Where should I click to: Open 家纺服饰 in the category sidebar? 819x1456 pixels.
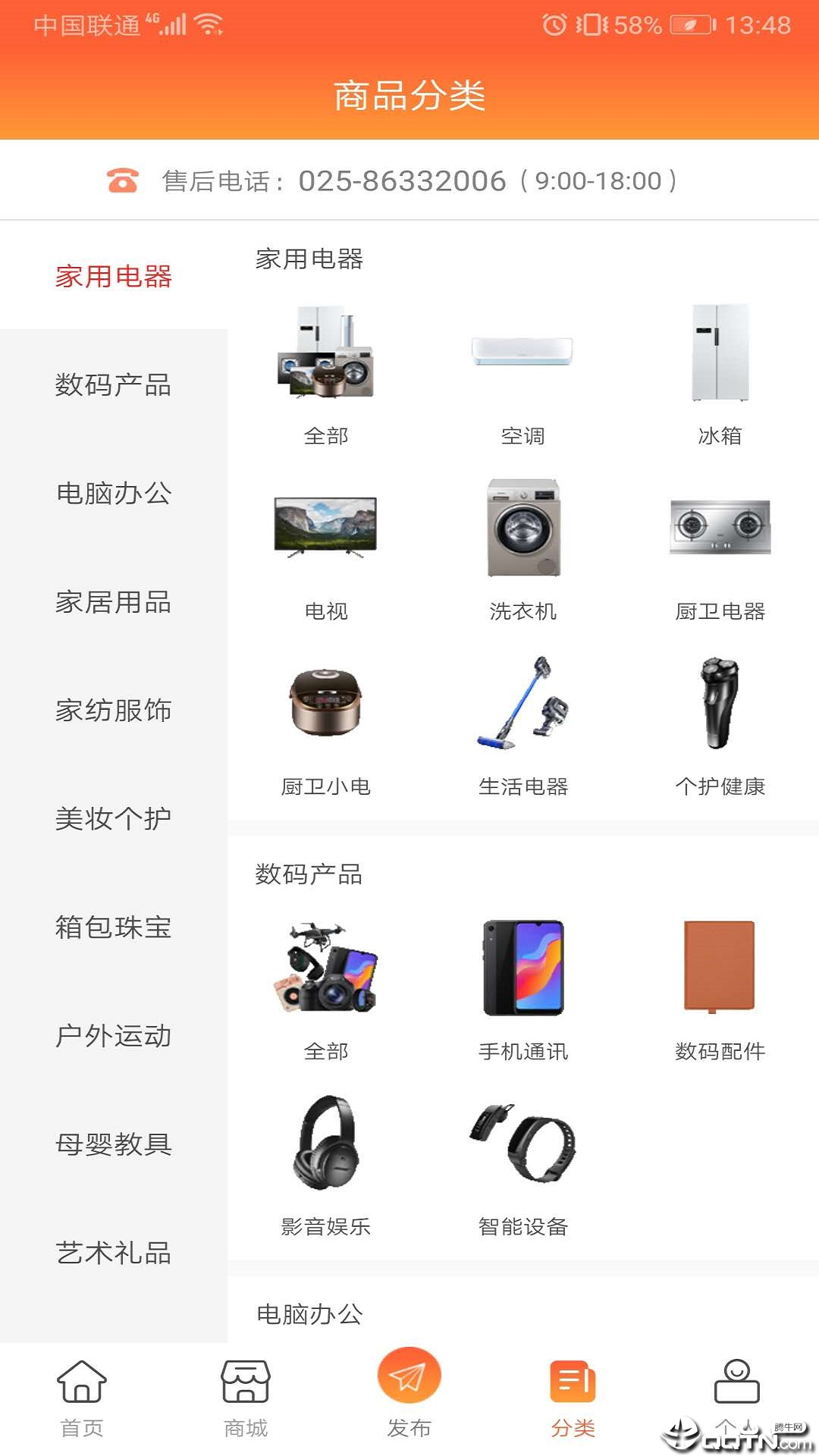pos(114,711)
